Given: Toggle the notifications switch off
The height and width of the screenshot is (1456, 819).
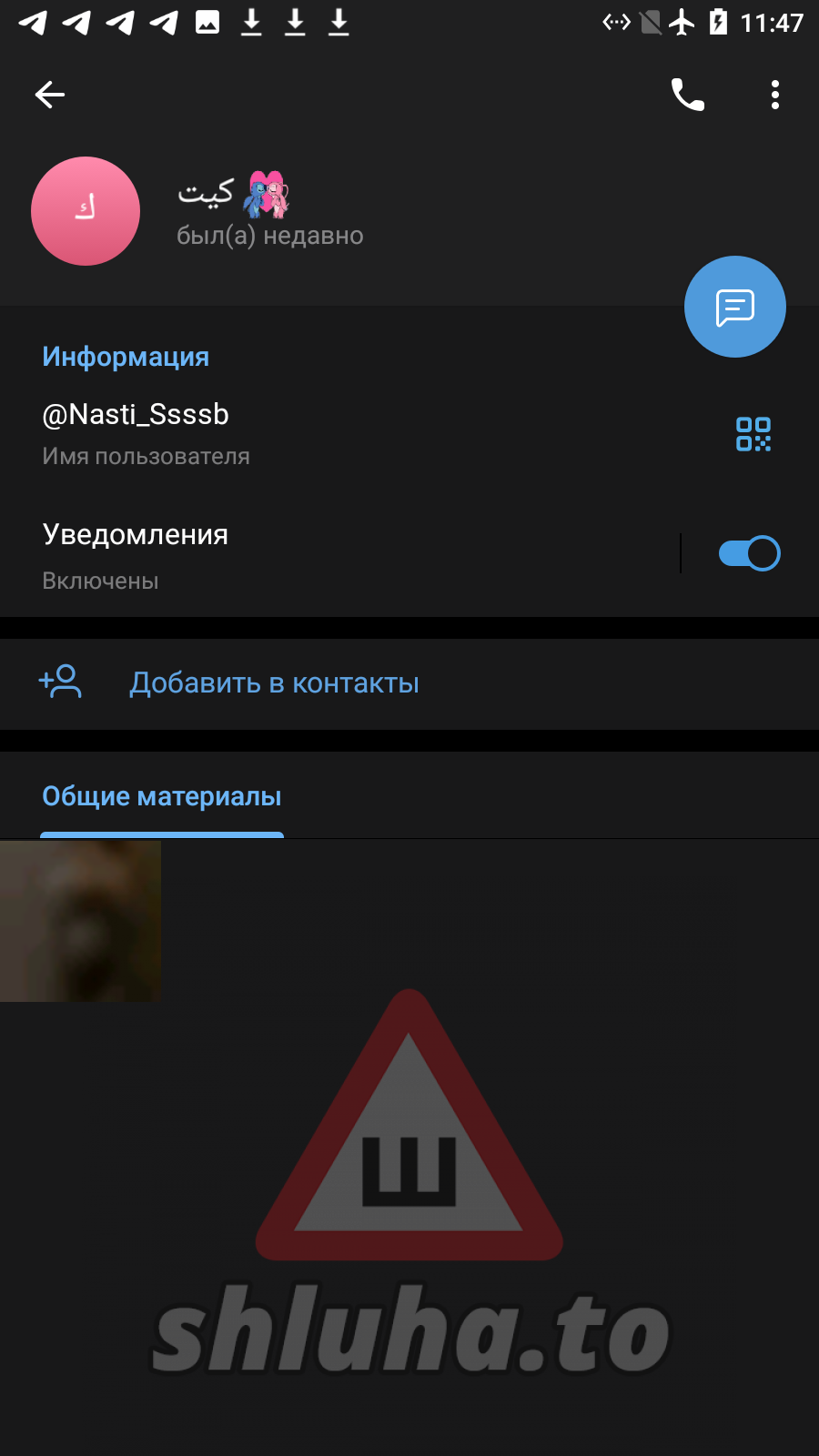Looking at the screenshot, I should click(749, 553).
